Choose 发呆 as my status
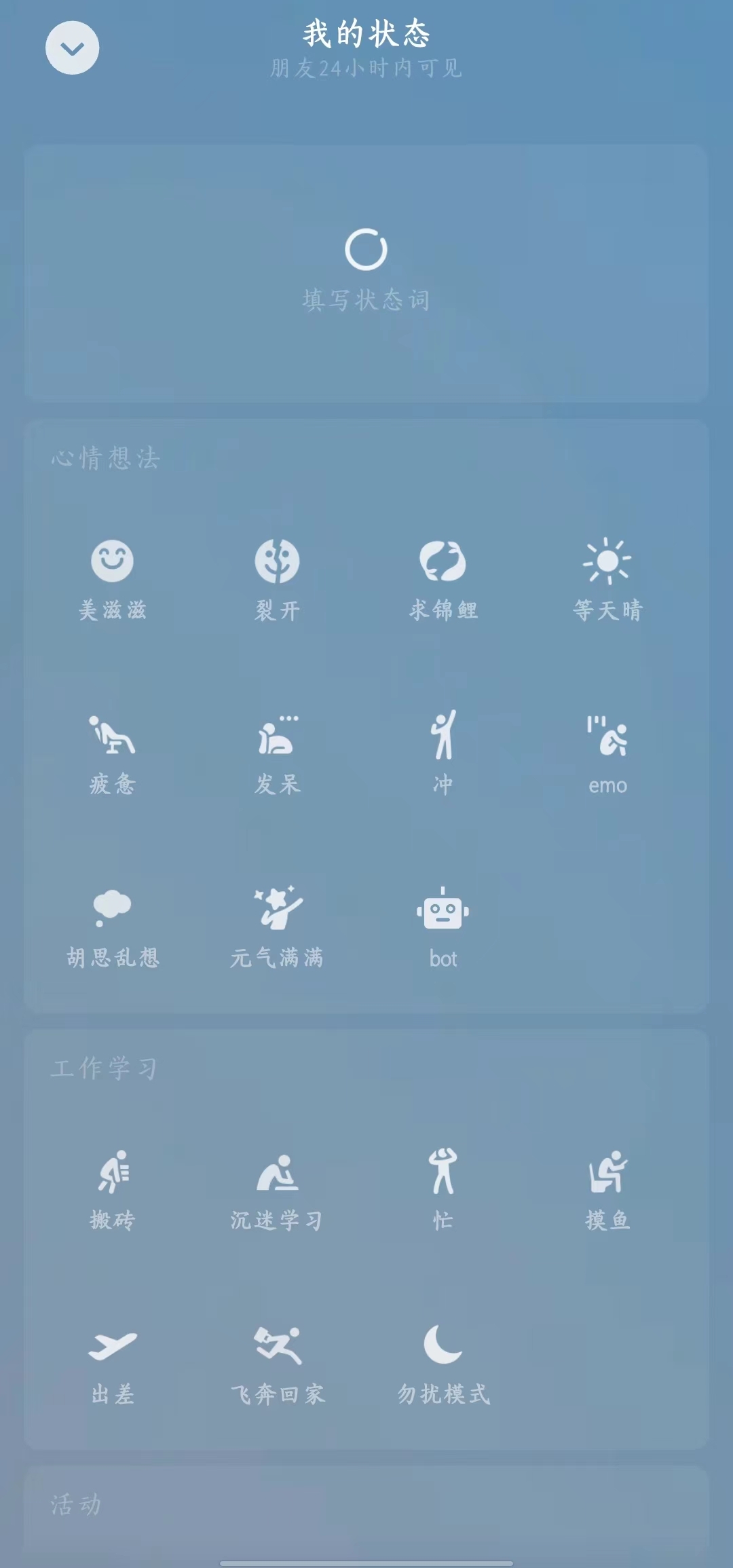 [x=277, y=753]
